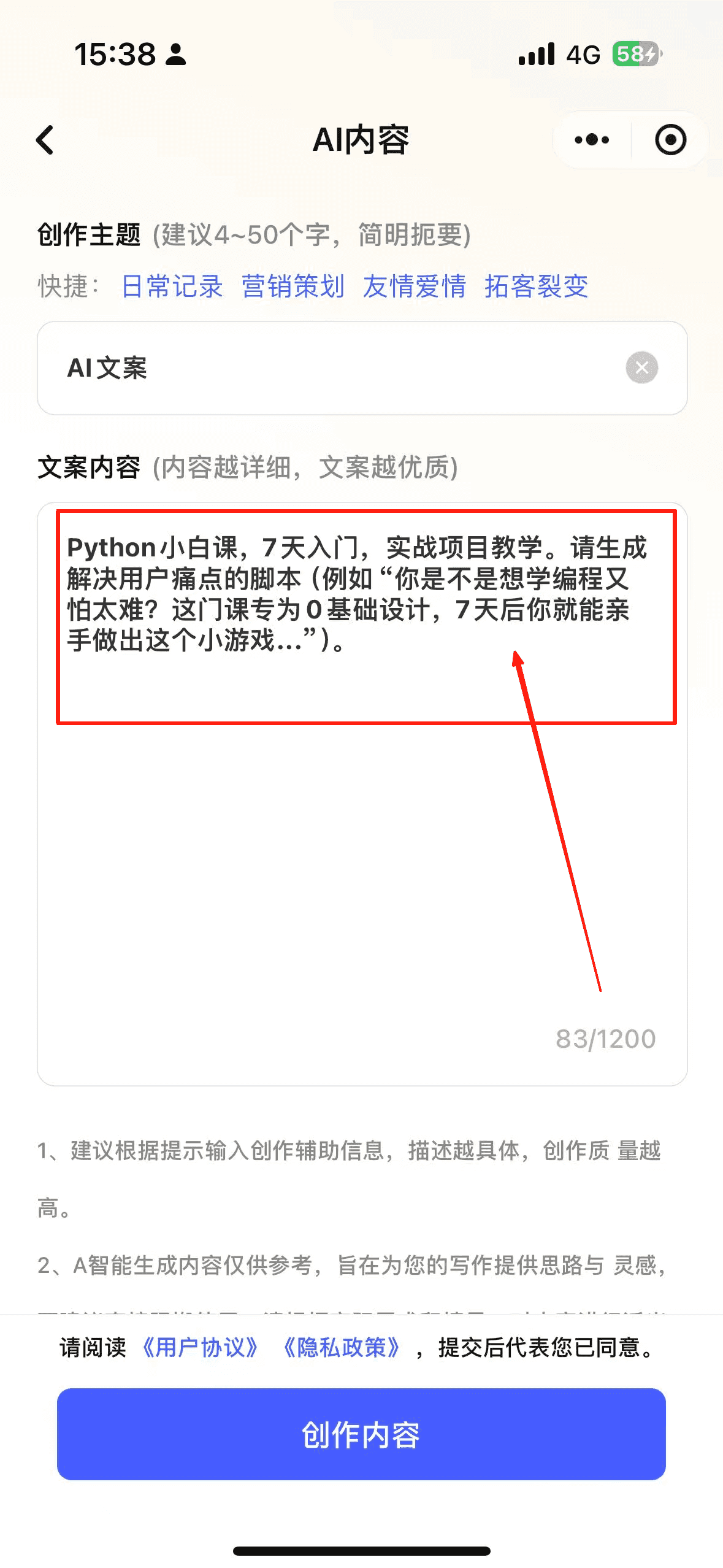Submit with the 创作内容 button

point(361,1434)
